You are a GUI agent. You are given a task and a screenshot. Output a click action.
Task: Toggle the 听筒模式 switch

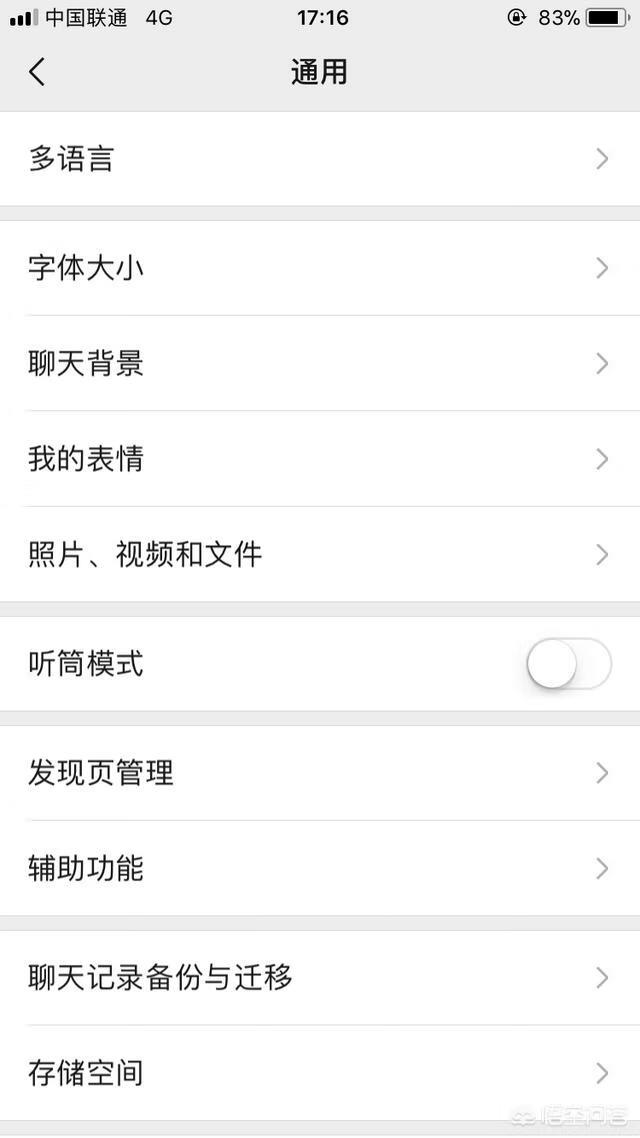click(x=569, y=663)
